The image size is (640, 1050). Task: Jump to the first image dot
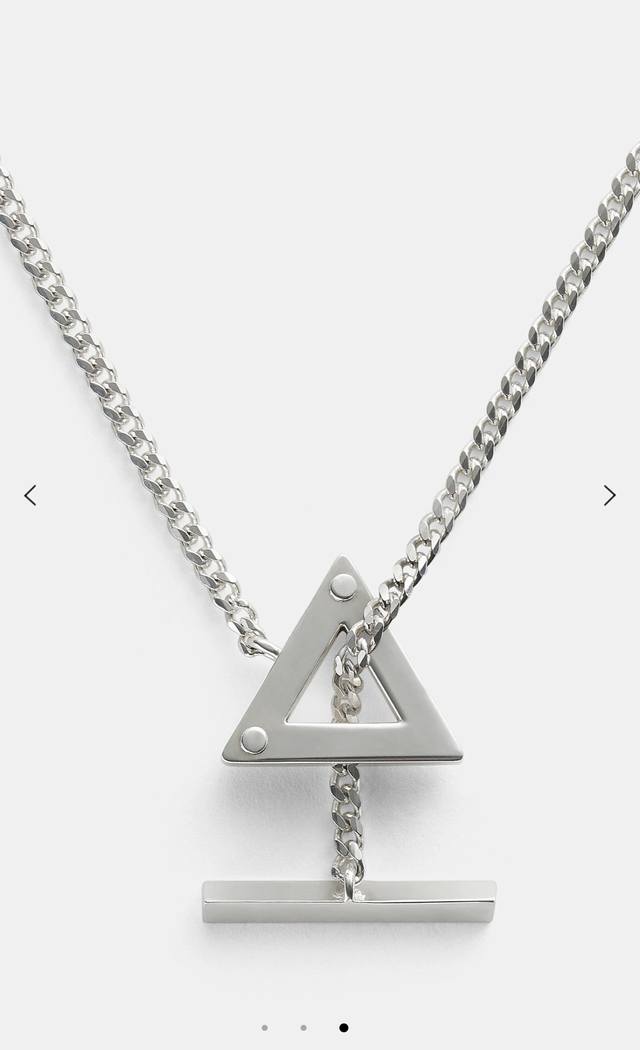(265, 1027)
